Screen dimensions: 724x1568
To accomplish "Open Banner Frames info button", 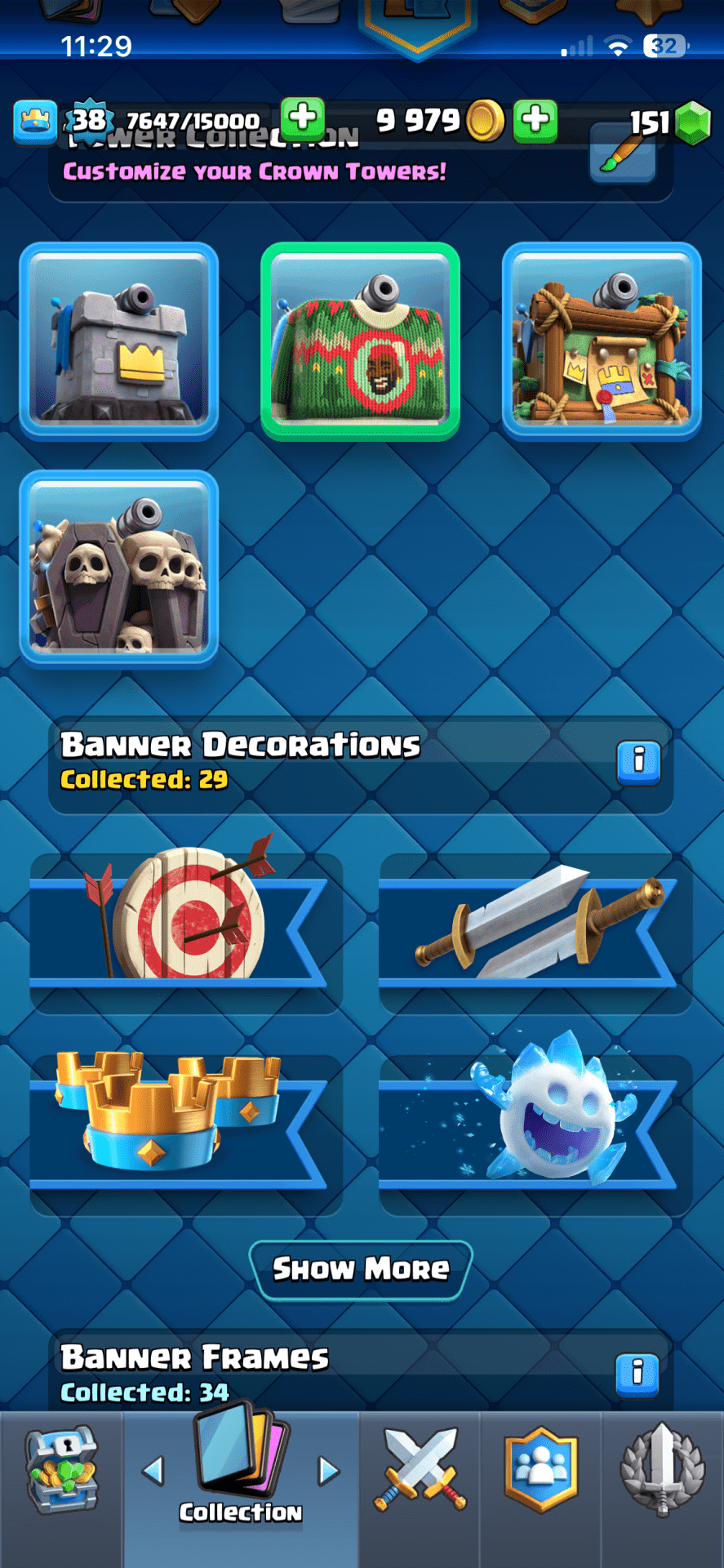I will (638, 1374).
